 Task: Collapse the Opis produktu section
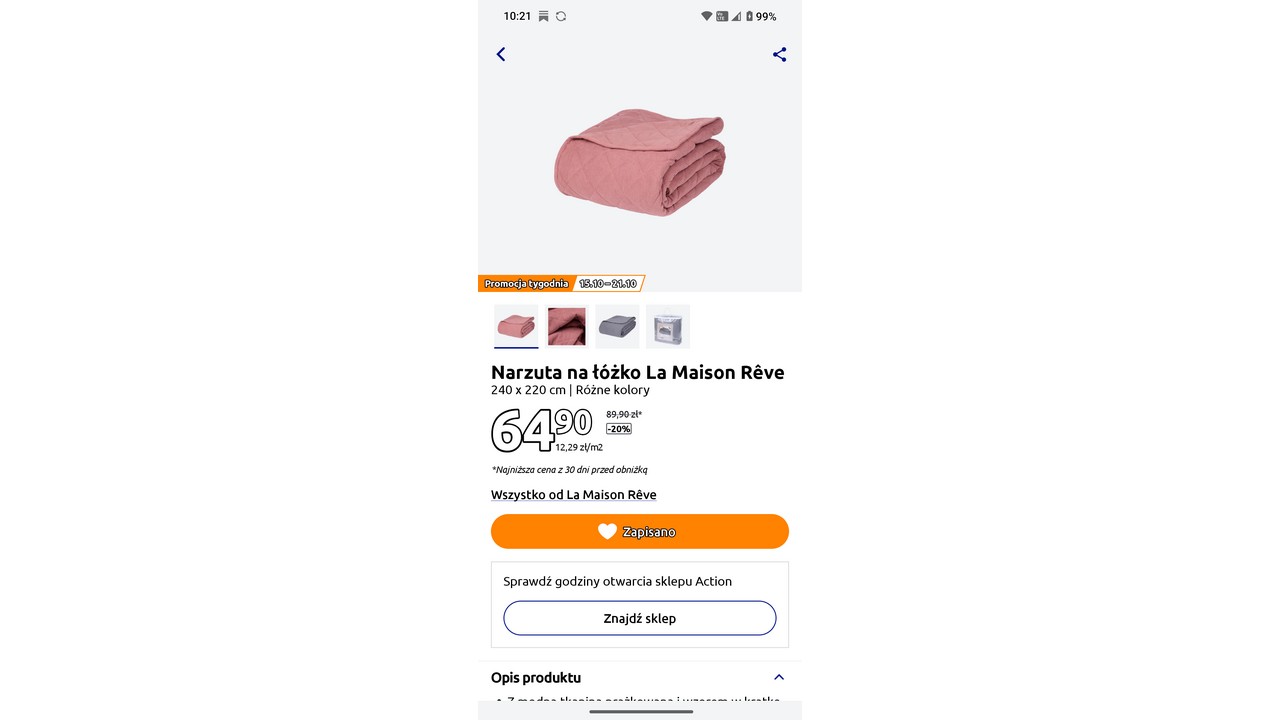779,678
